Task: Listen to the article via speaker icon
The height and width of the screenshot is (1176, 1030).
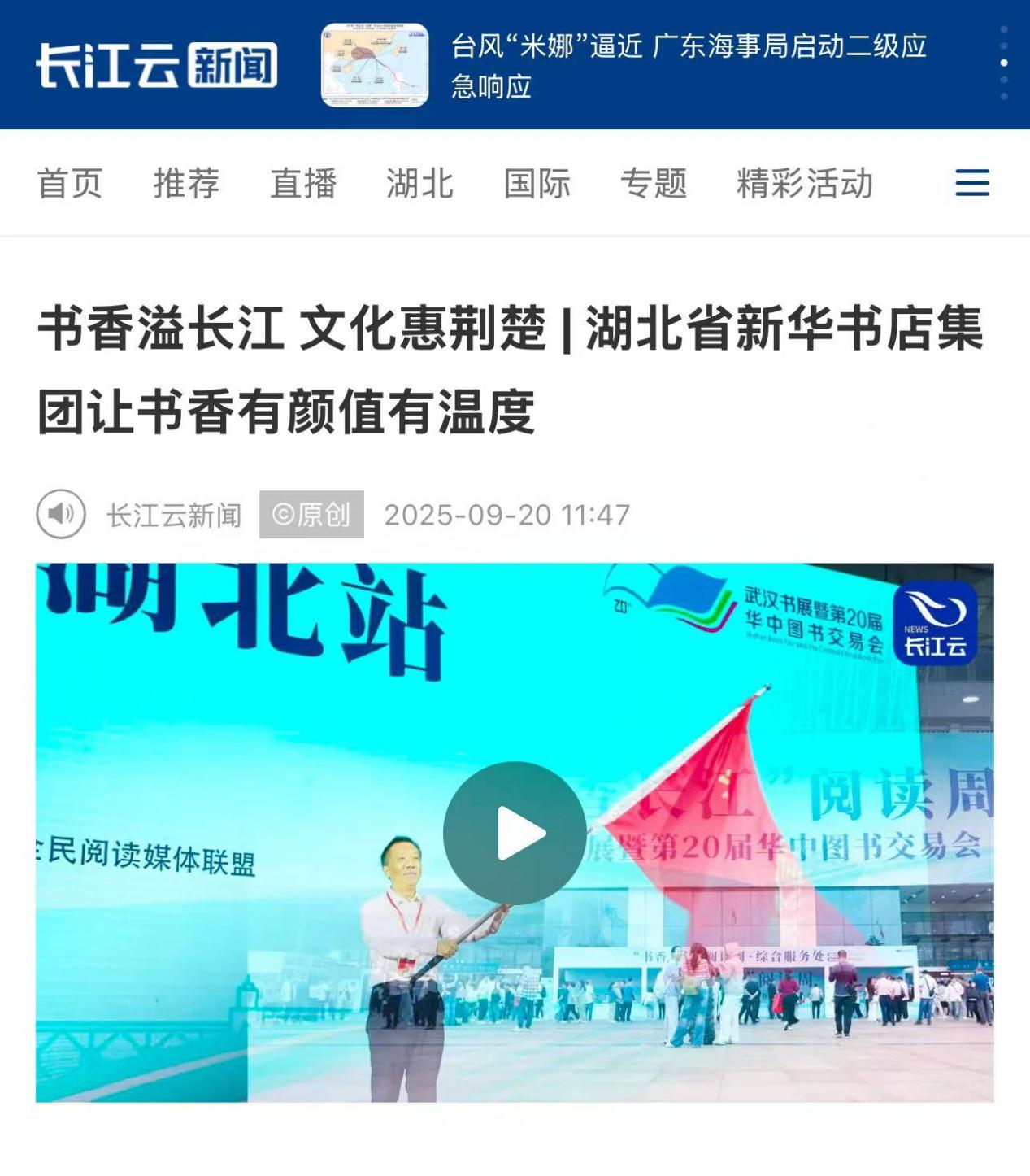Action: click(61, 514)
